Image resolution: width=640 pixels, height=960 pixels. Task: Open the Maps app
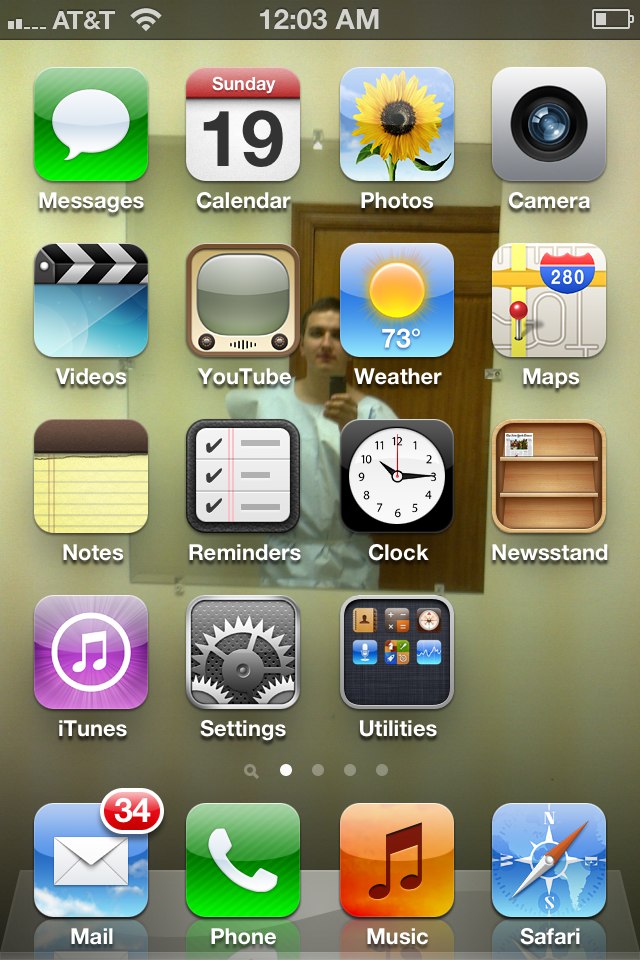click(549, 301)
